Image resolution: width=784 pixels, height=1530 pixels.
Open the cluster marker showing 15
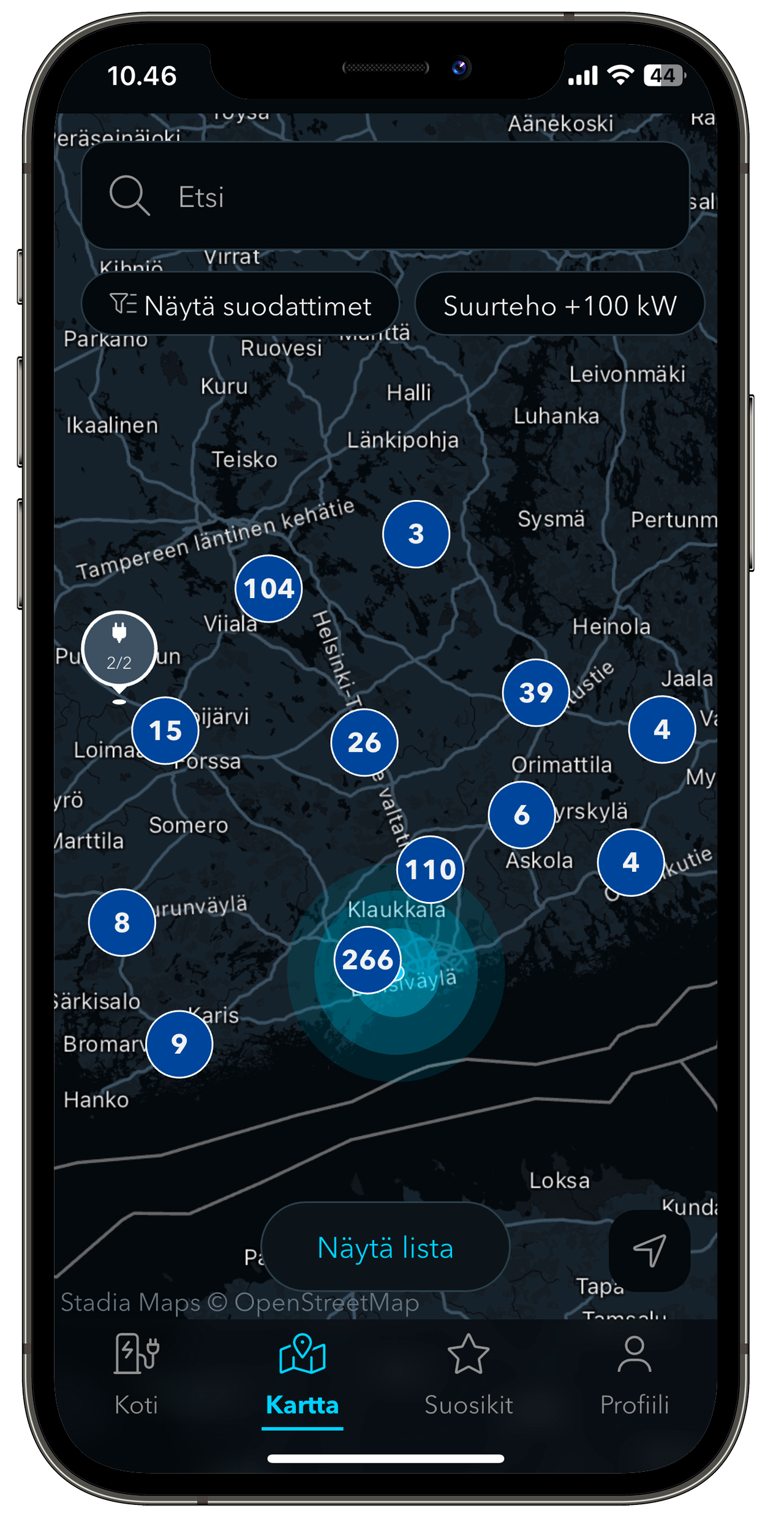tap(165, 730)
